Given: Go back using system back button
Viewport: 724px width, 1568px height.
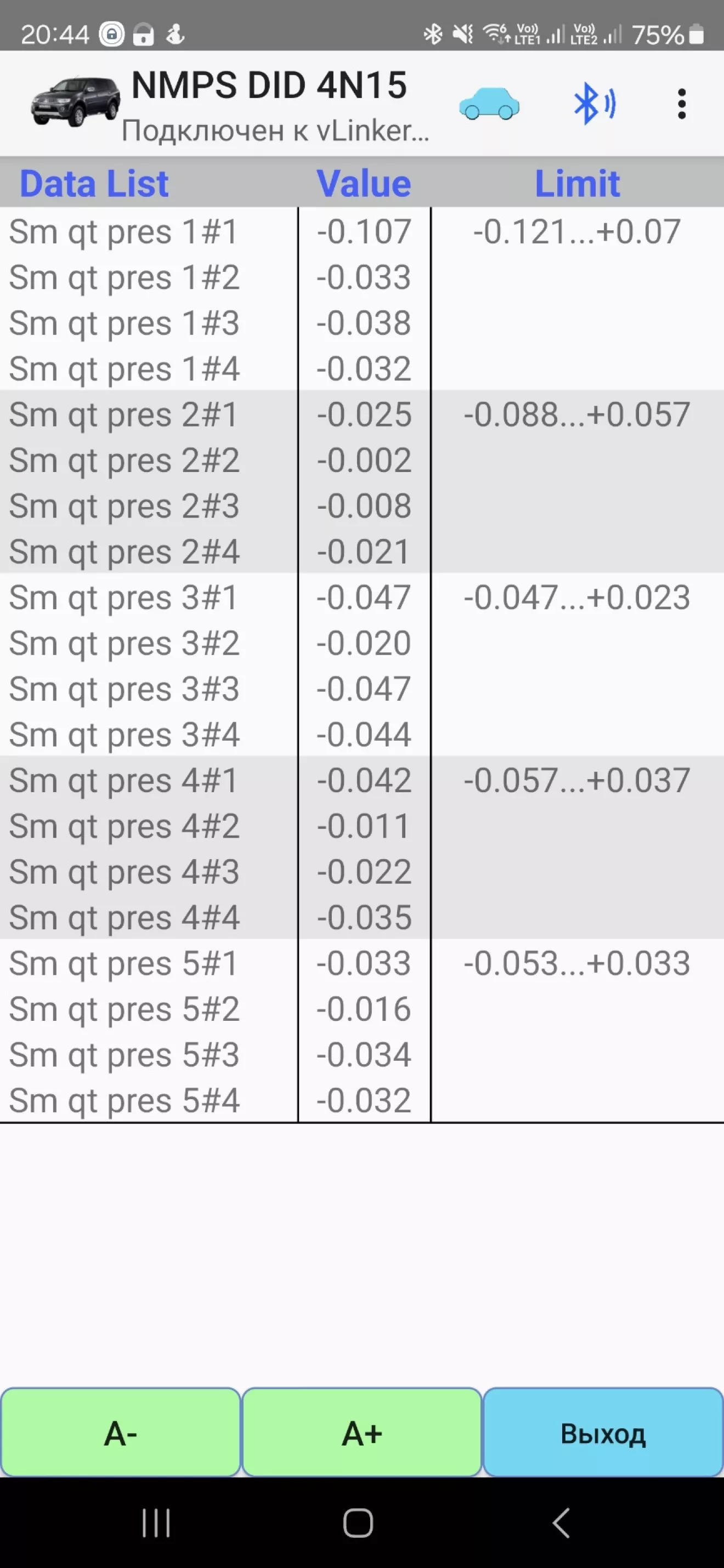Looking at the screenshot, I should tap(561, 1523).
